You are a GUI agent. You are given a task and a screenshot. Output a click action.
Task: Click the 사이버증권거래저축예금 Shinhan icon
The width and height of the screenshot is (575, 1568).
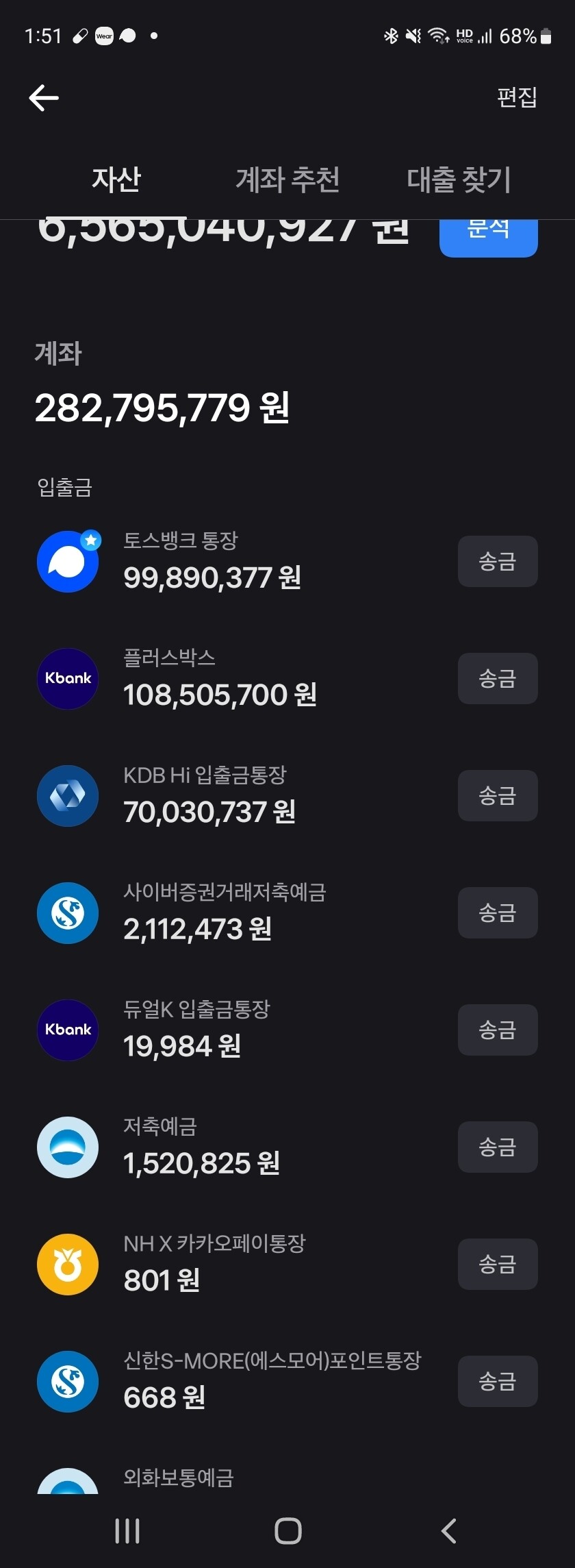click(x=67, y=912)
